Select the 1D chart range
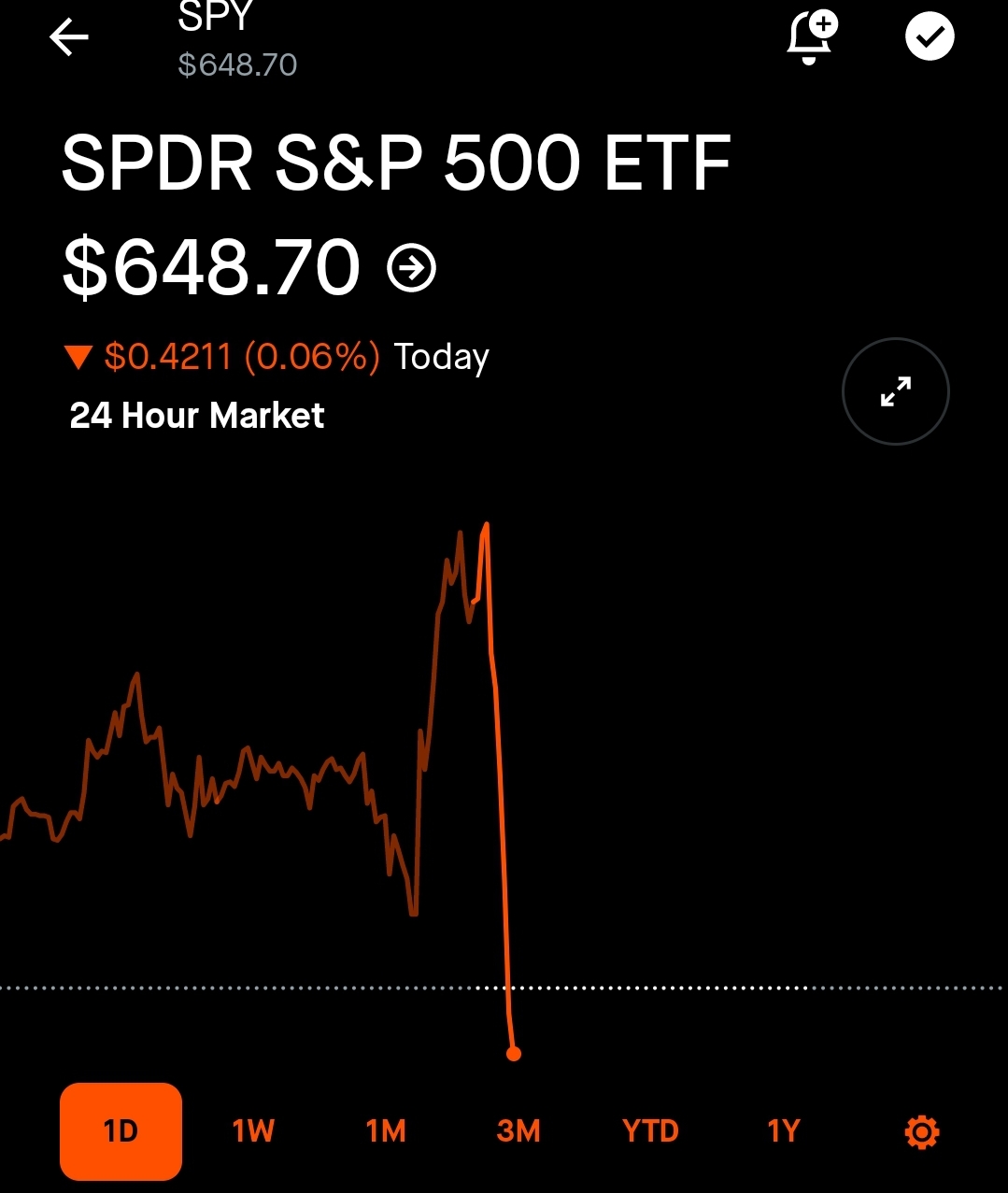Image resolution: width=1008 pixels, height=1193 pixels. 121,1131
